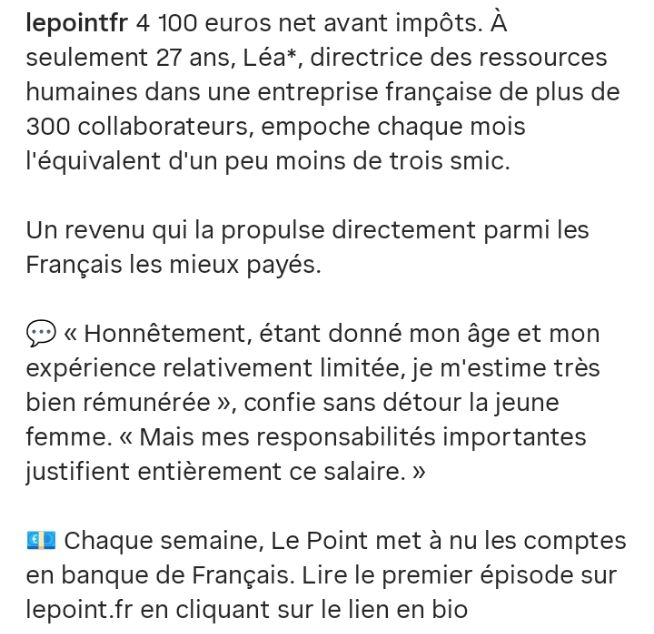
Task: Open the lepointfr profile username
Action: tap(82, 23)
